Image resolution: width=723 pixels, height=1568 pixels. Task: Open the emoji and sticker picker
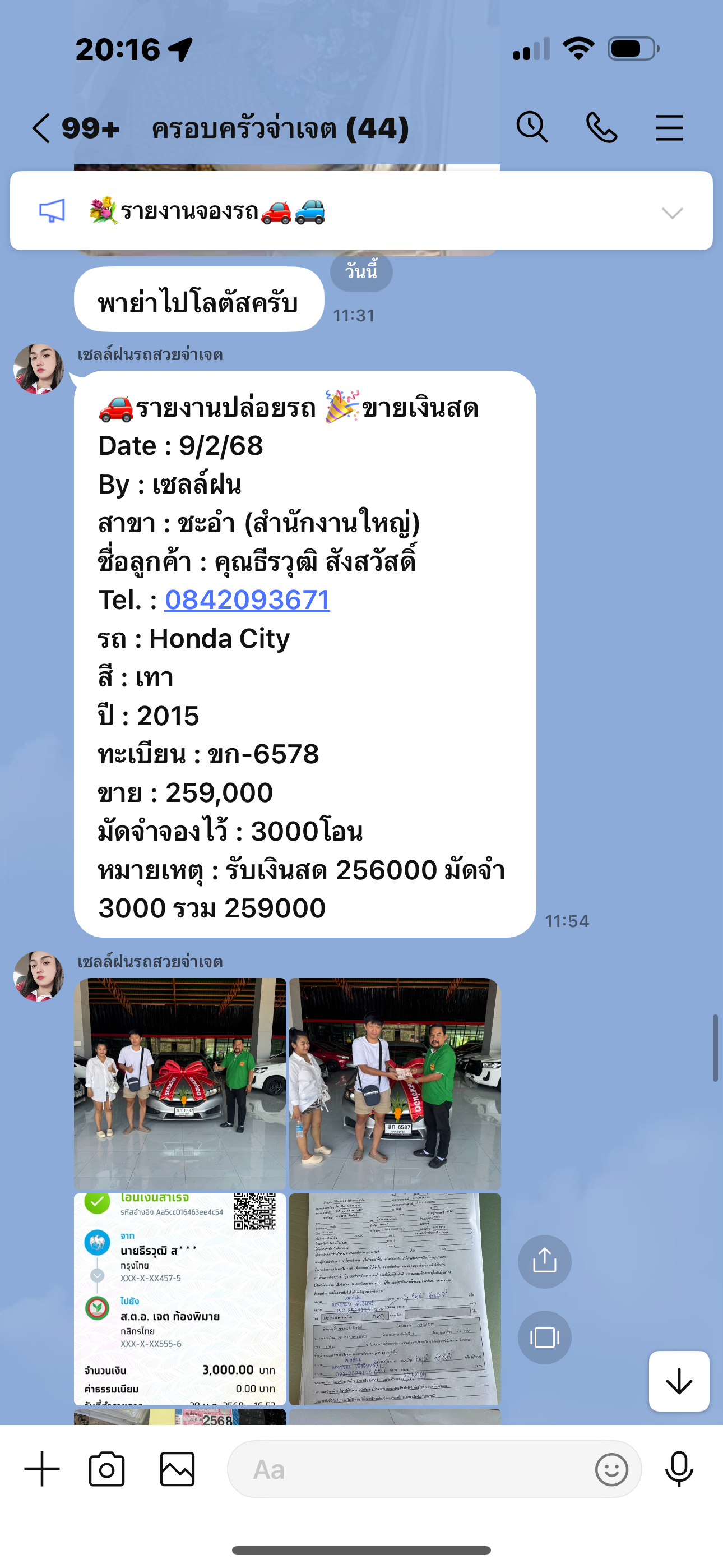[611, 1470]
